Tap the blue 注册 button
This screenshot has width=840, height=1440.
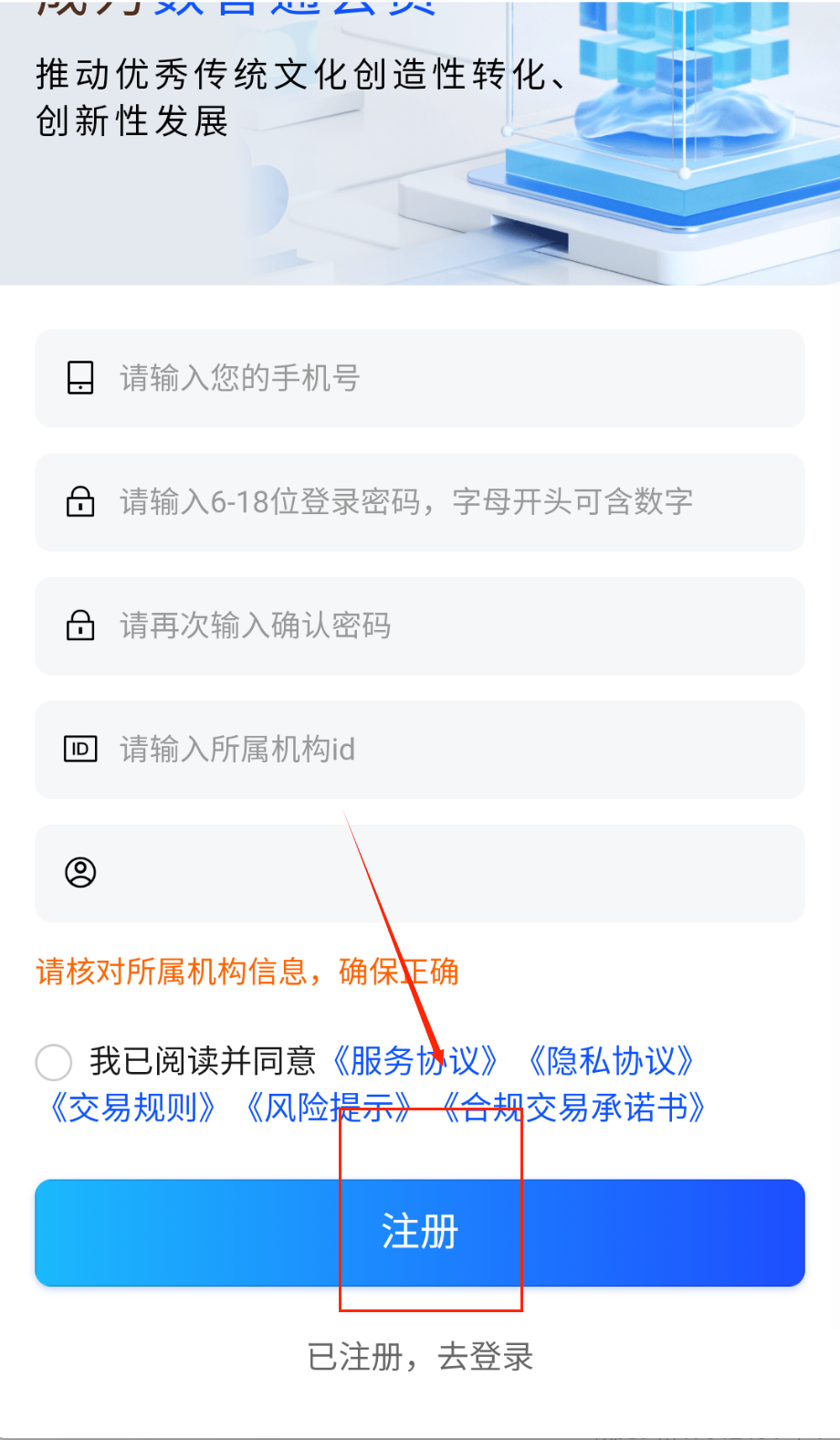point(420,1232)
